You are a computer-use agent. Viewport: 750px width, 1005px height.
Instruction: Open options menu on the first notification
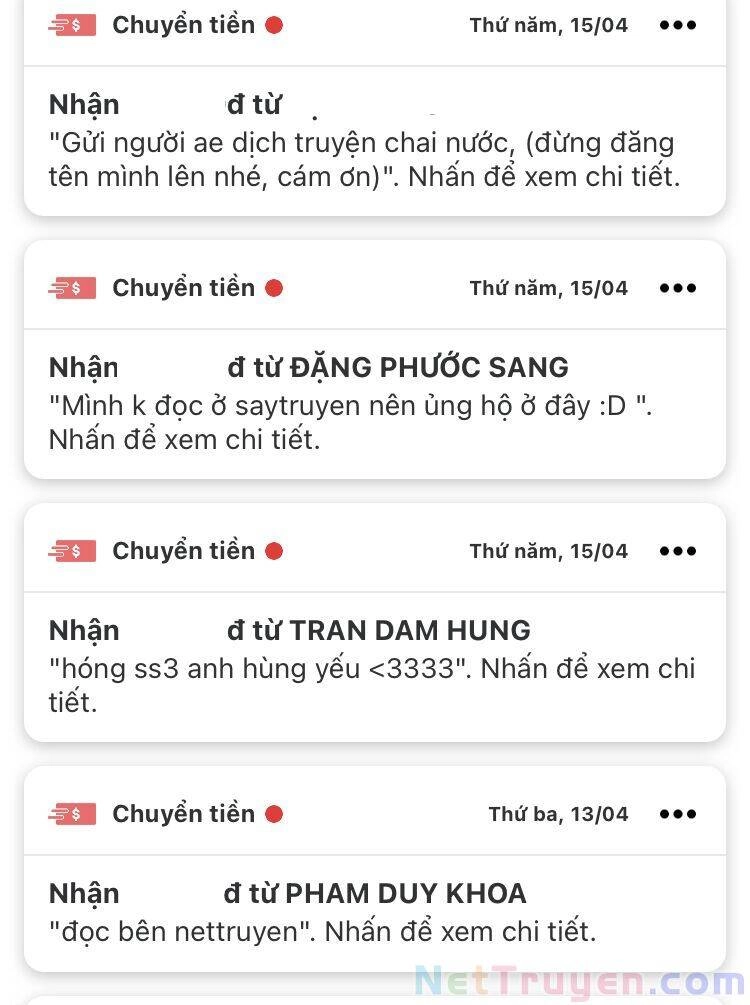point(678,25)
